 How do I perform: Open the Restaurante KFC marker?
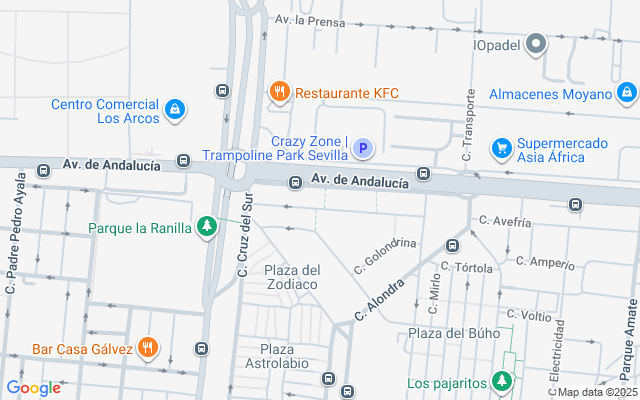click(x=279, y=93)
